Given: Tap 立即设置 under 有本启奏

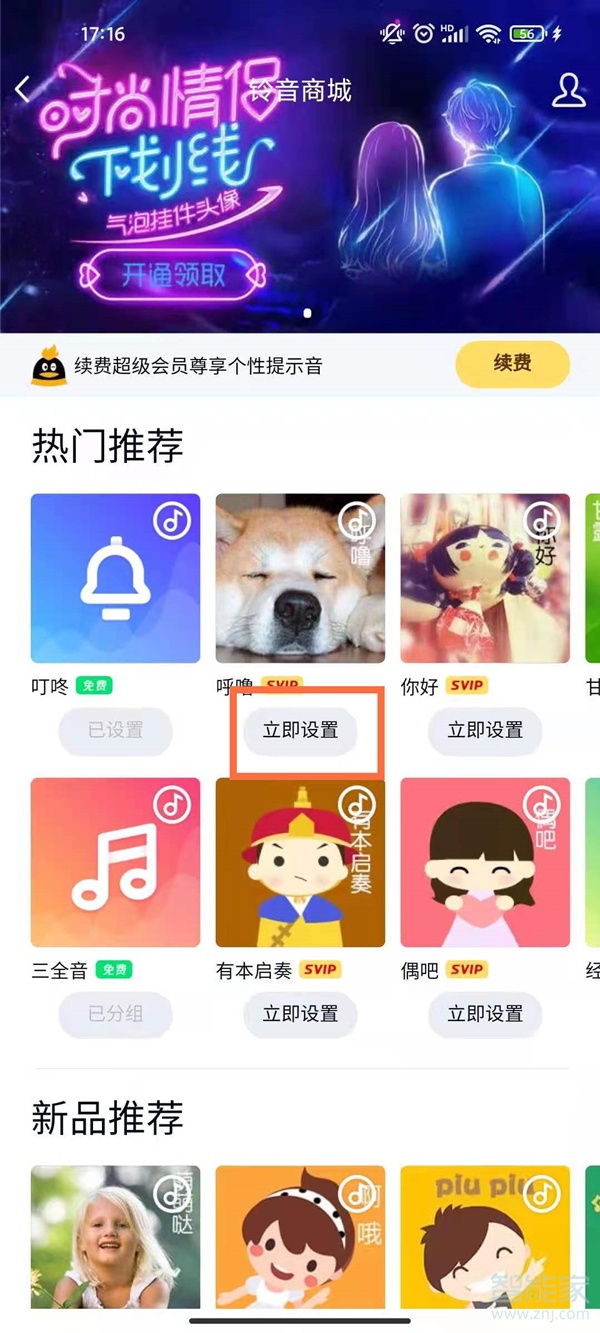Looking at the screenshot, I should click(x=300, y=1014).
